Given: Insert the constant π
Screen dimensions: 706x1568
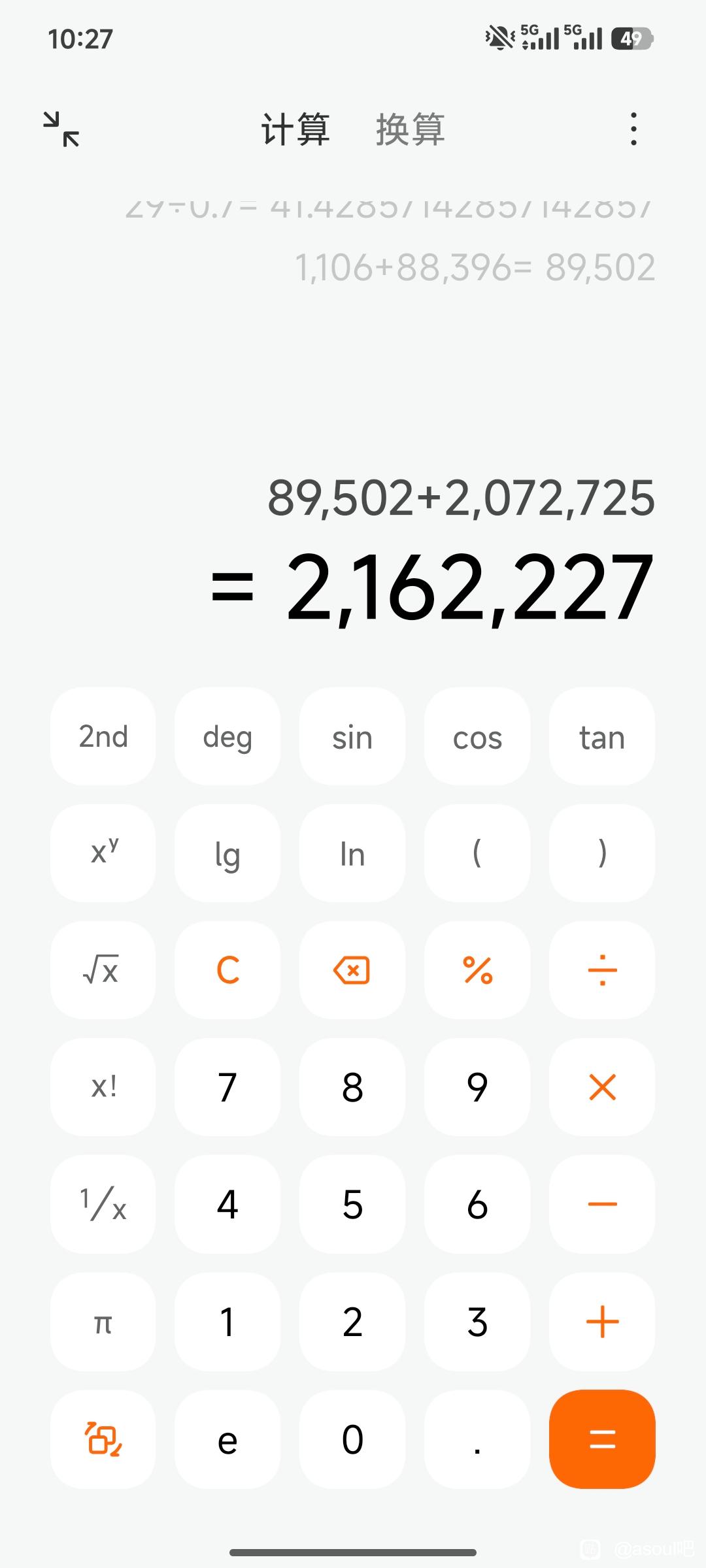Looking at the screenshot, I should (103, 1321).
